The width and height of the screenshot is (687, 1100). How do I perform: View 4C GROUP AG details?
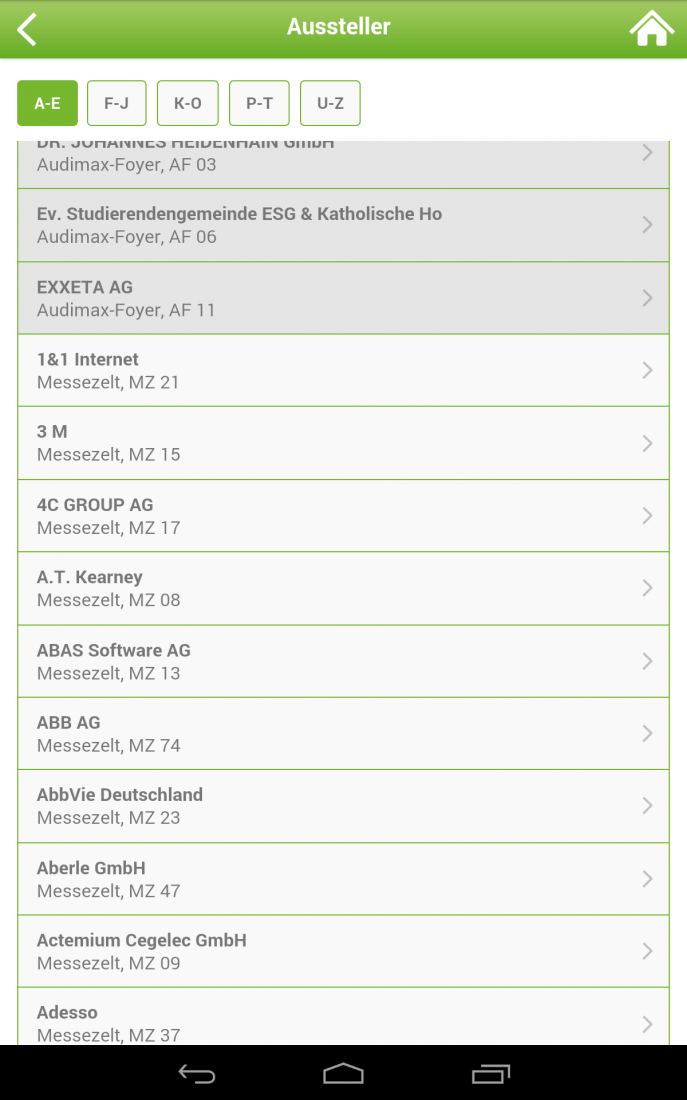(x=343, y=516)
